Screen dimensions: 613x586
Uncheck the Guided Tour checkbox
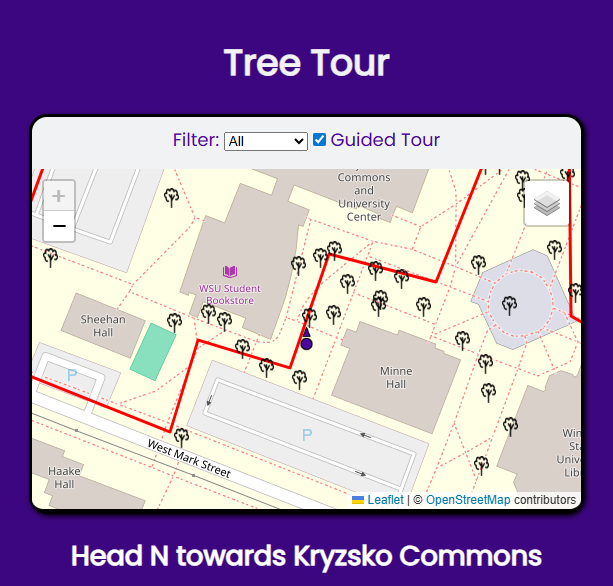pyautogui.click(x=320, y=140)
